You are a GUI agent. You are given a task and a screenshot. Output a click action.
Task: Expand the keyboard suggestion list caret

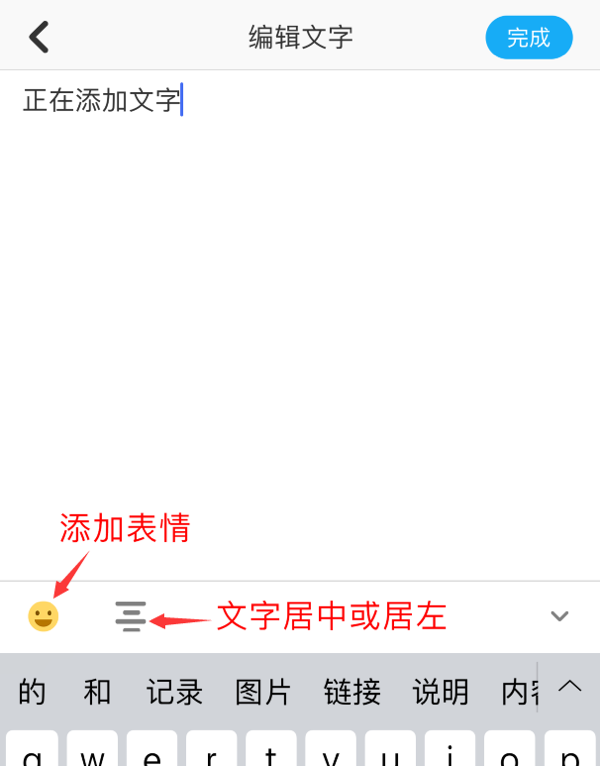tap(570, 686)
